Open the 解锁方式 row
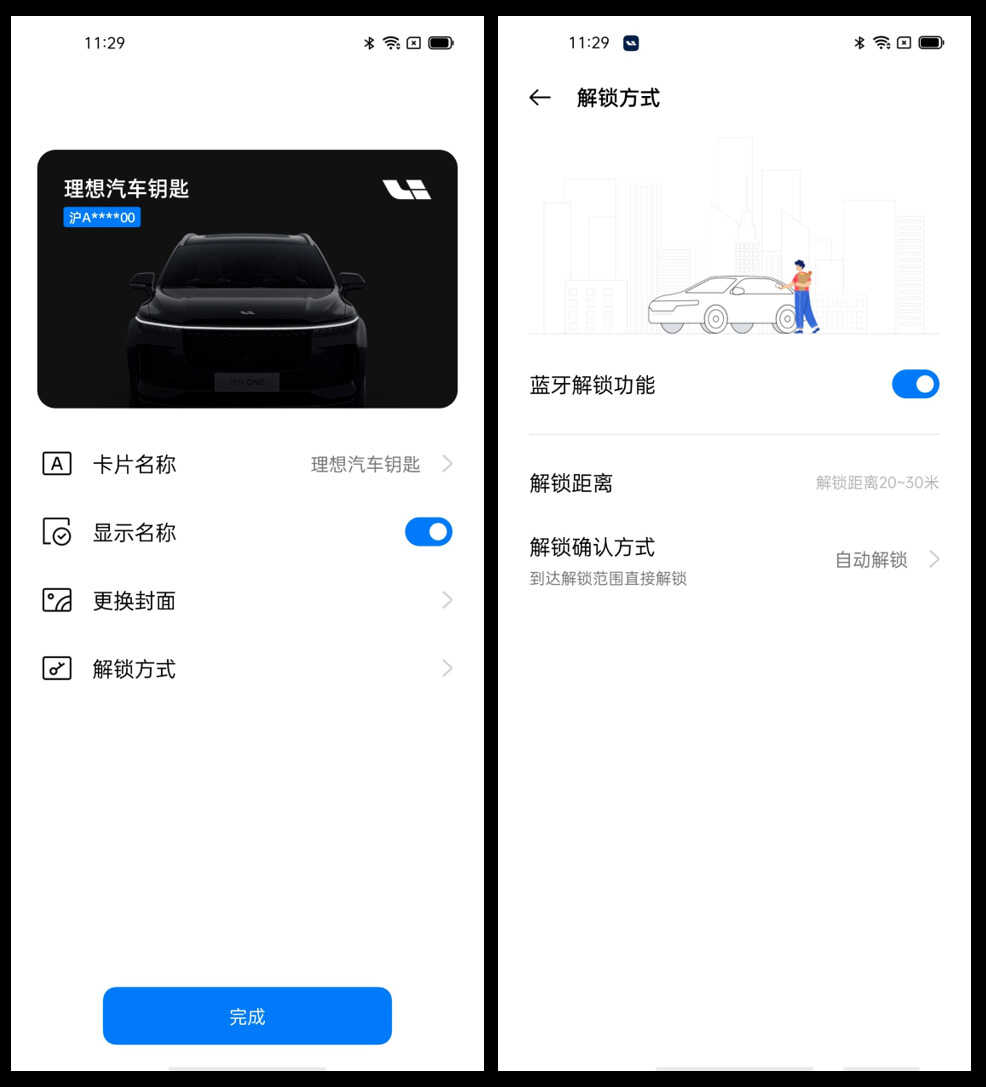Viewport: 986px width, 1087px height. point(247,668)
